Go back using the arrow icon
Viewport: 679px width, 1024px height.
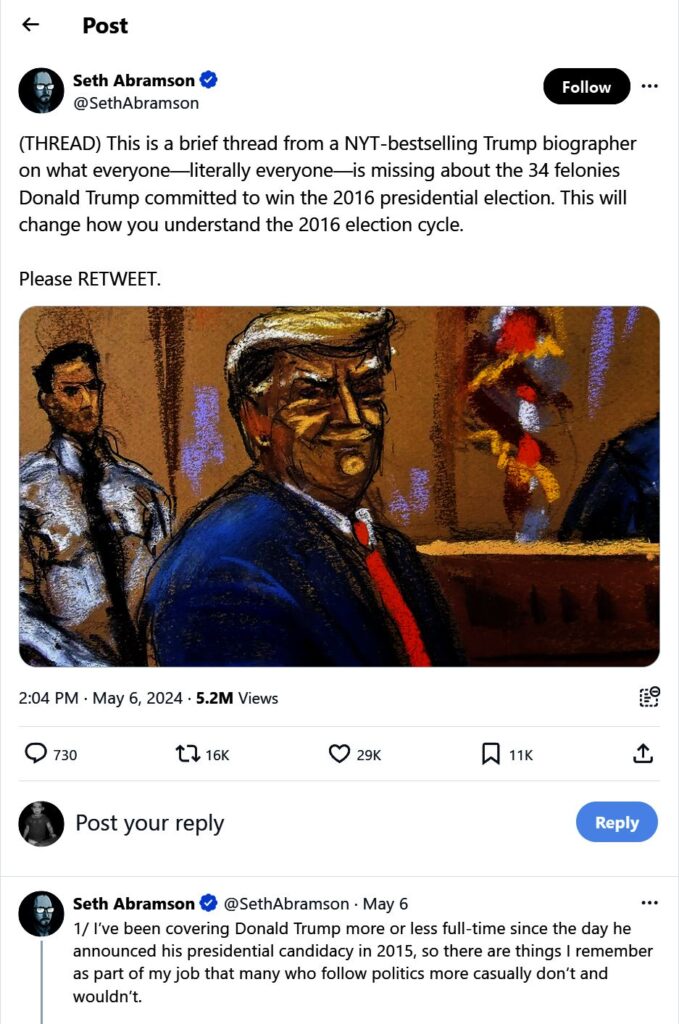[31, 25]
